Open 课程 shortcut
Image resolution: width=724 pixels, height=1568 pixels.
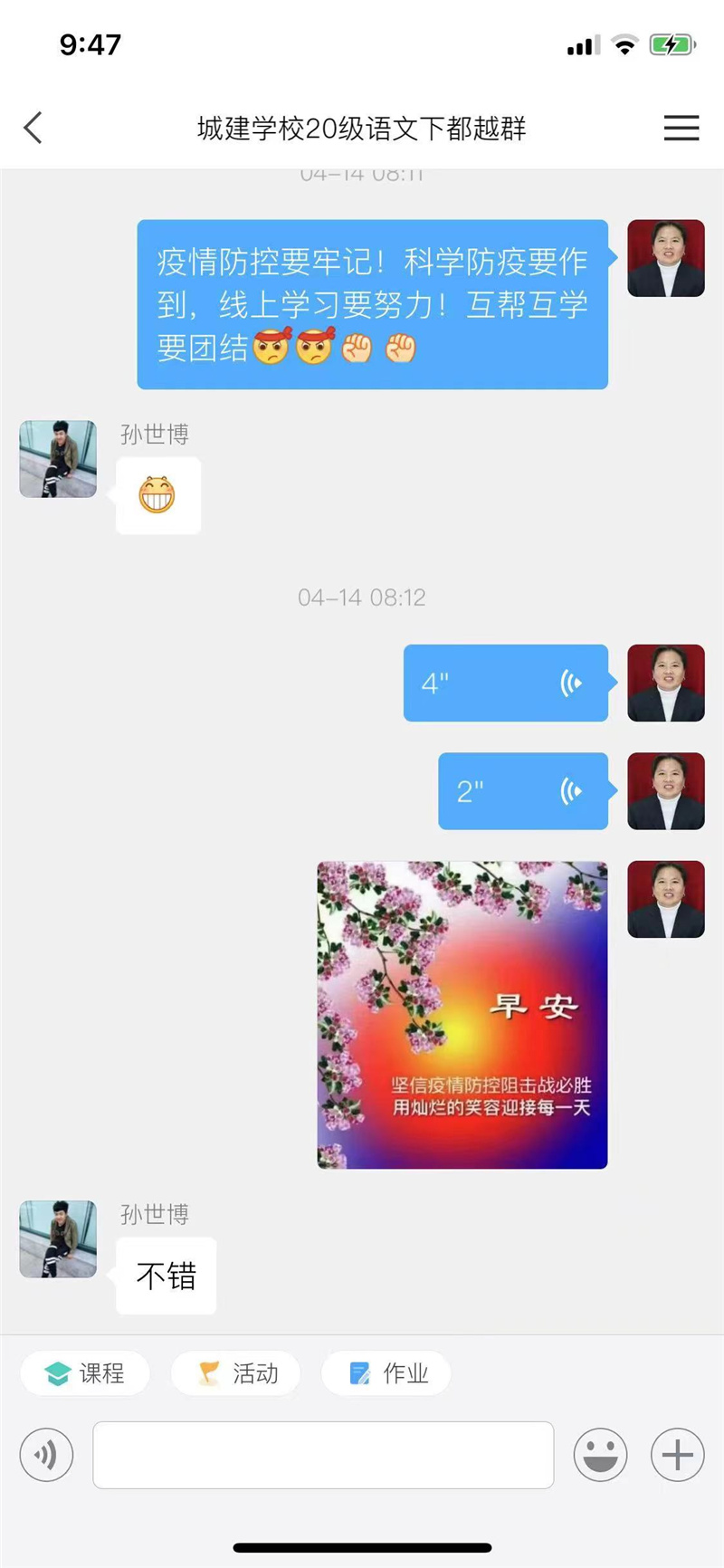point(85,1373)
